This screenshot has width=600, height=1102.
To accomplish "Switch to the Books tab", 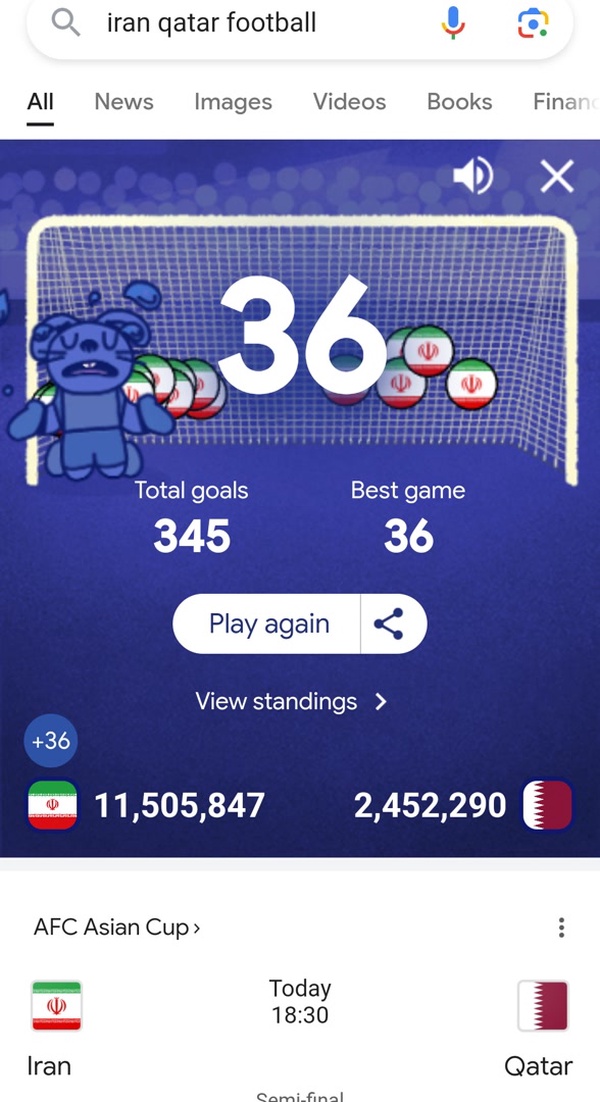I will coord(459,102).
